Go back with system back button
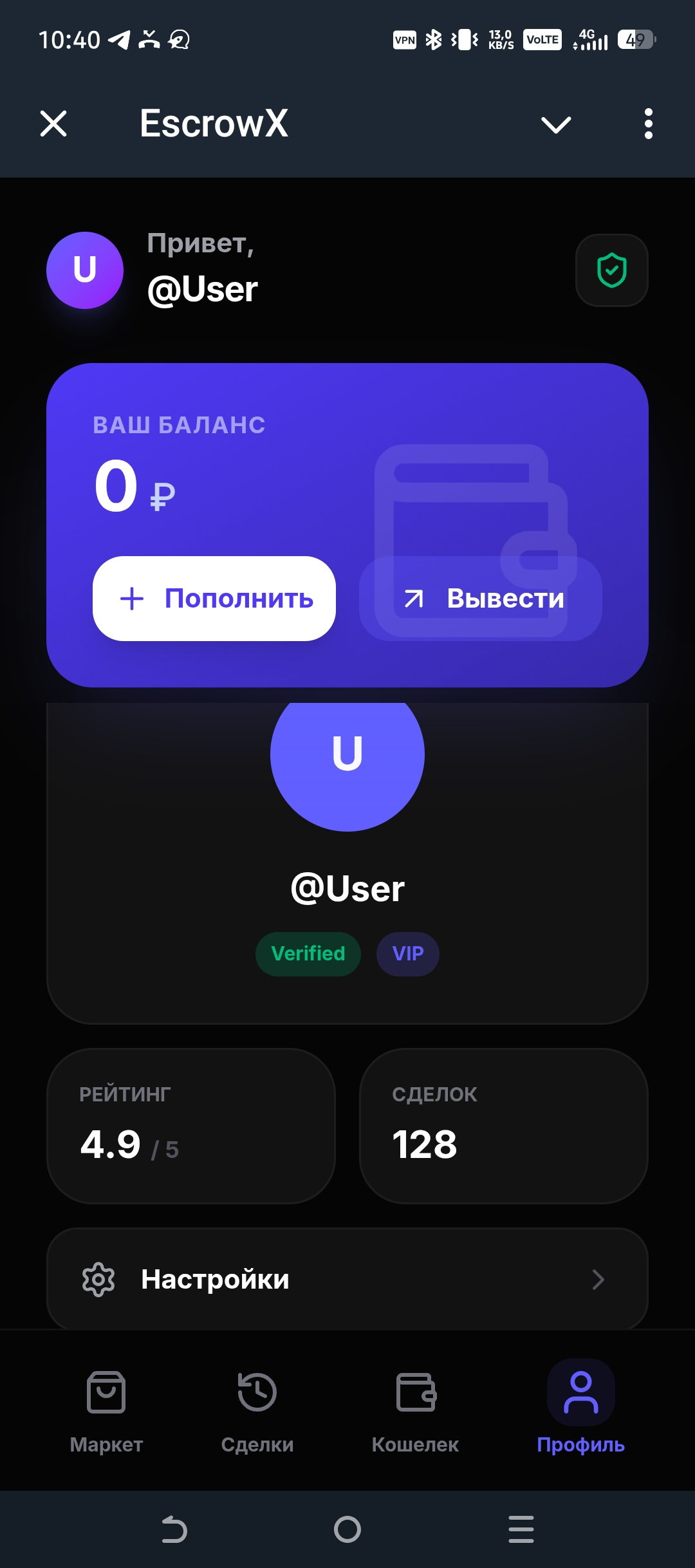 pos(174,1529)
